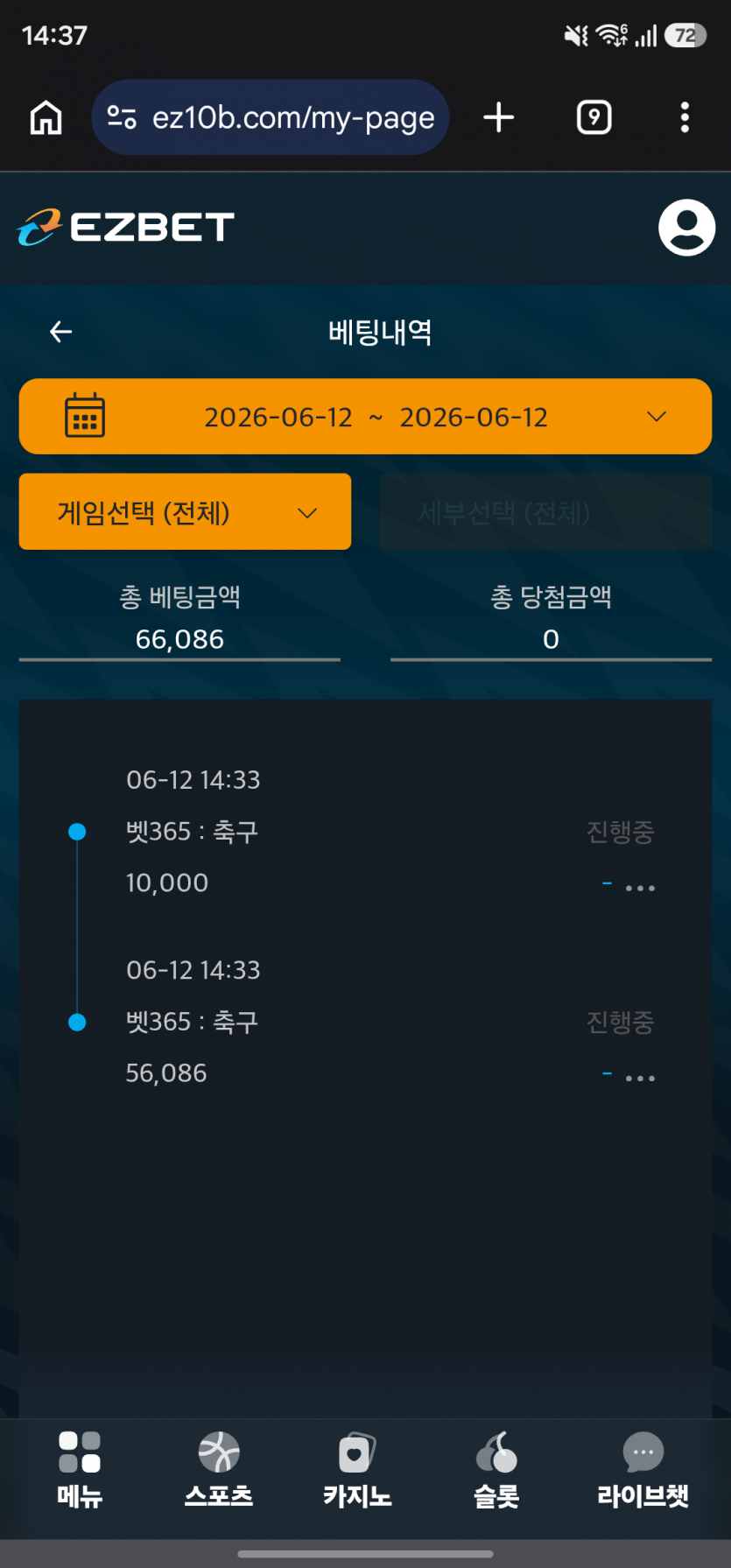Open the user profile icon
Image resolution: width=731 pixels, height=1568 pixels.
point(686,228)
